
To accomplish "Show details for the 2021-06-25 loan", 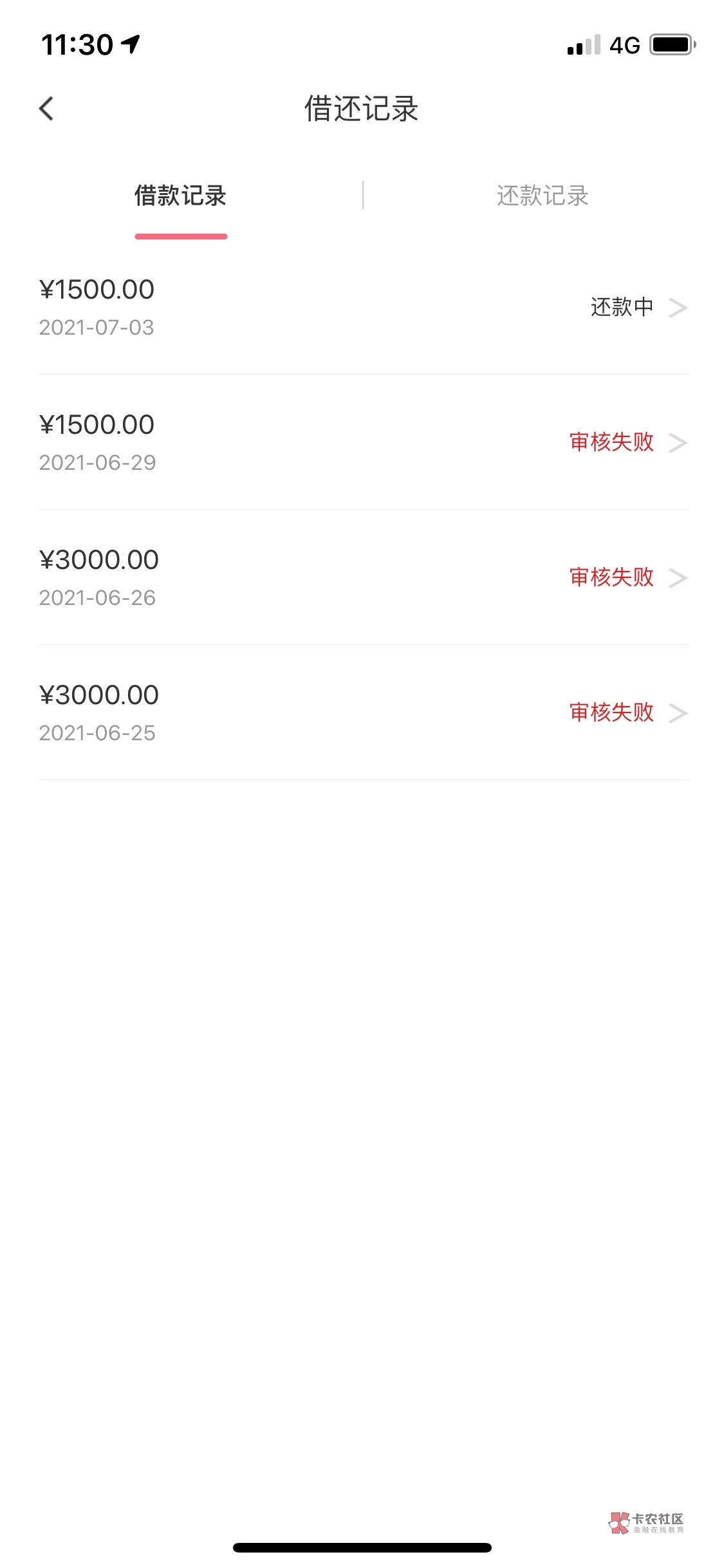I will [363, 713].
